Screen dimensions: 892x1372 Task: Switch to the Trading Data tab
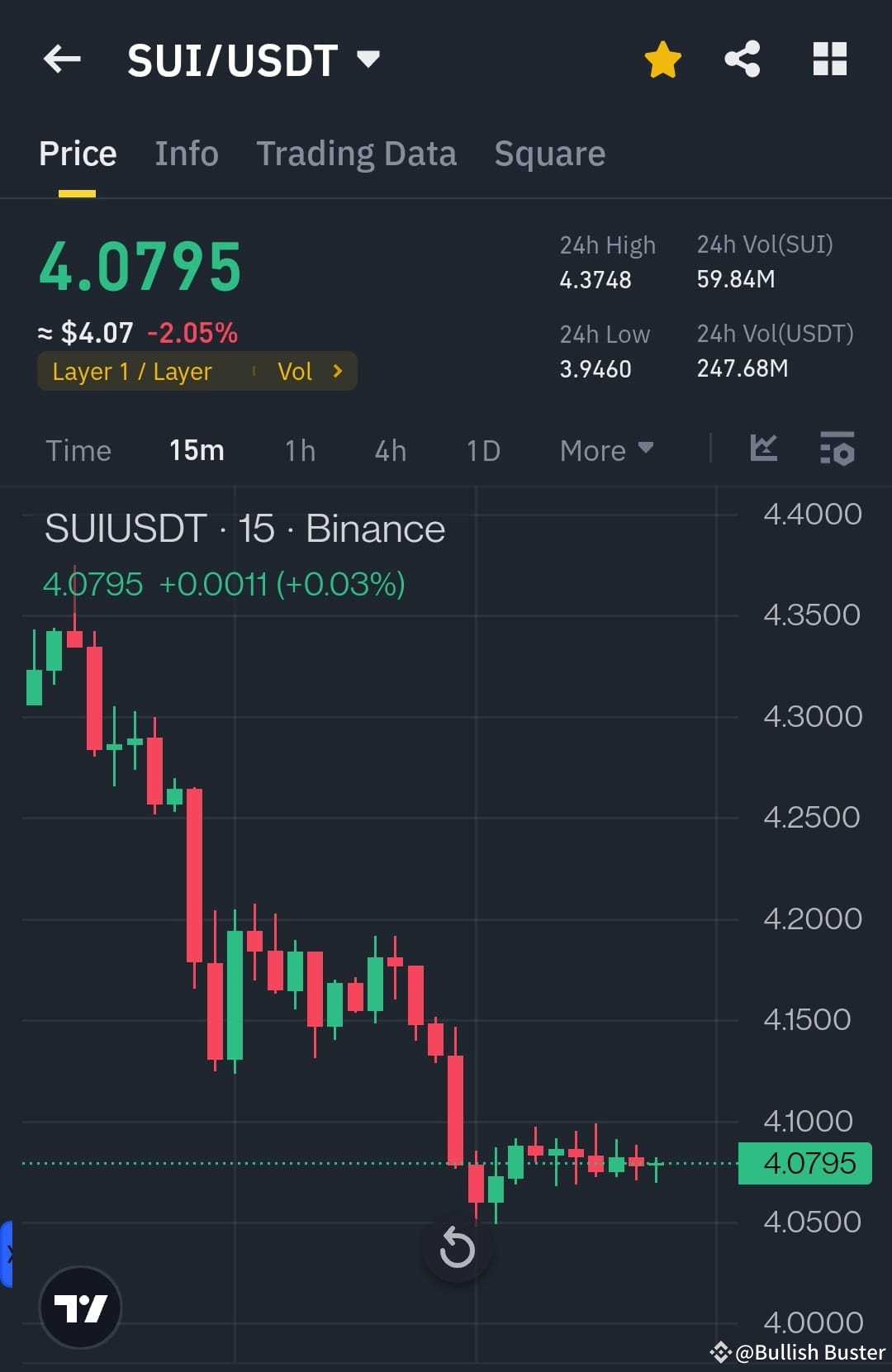coord(356,153)
